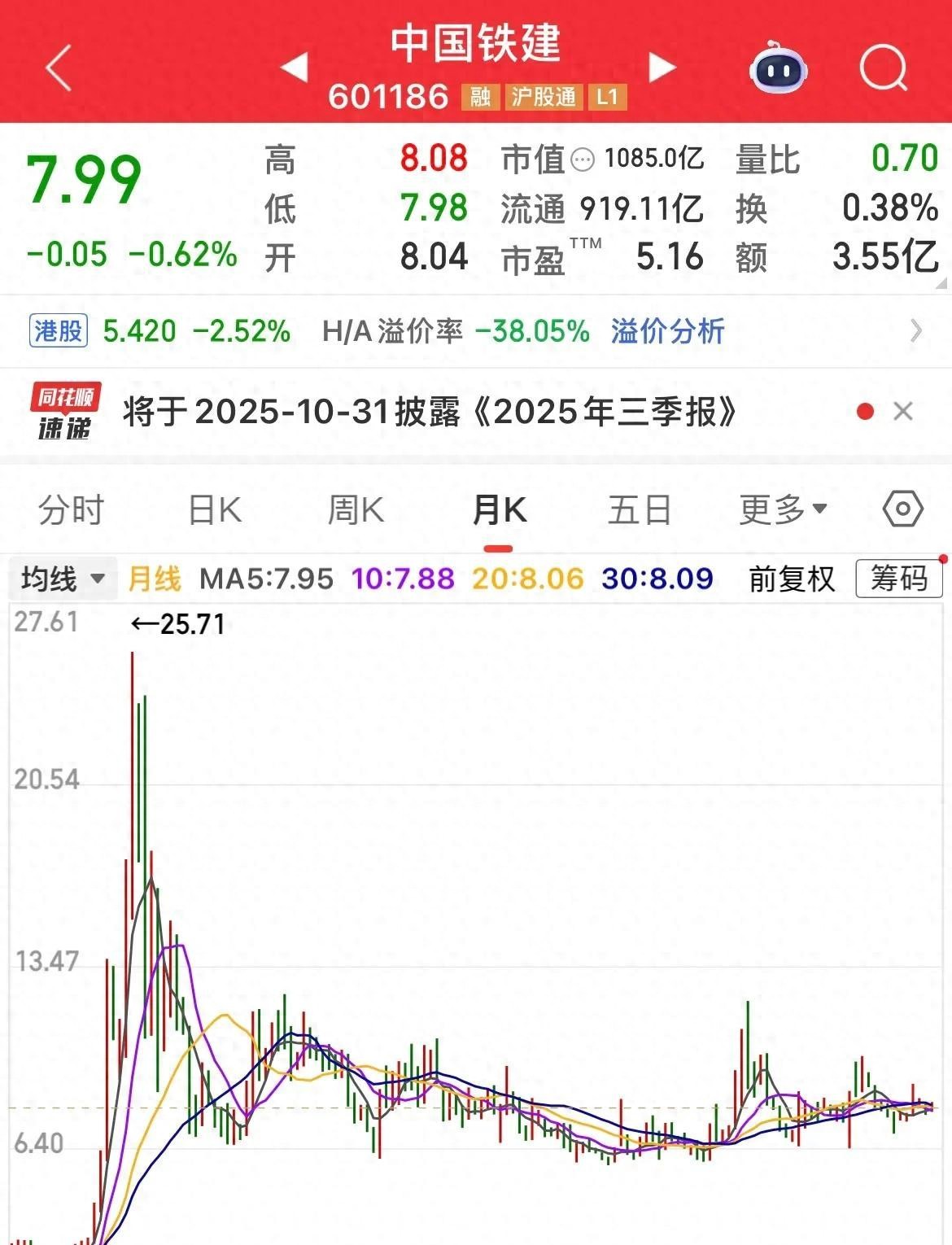Image resolution: width=952 pixels, height=1245 pixels.
Task: Open the 筹码 chip distribution panel
Action: [897, 579]
